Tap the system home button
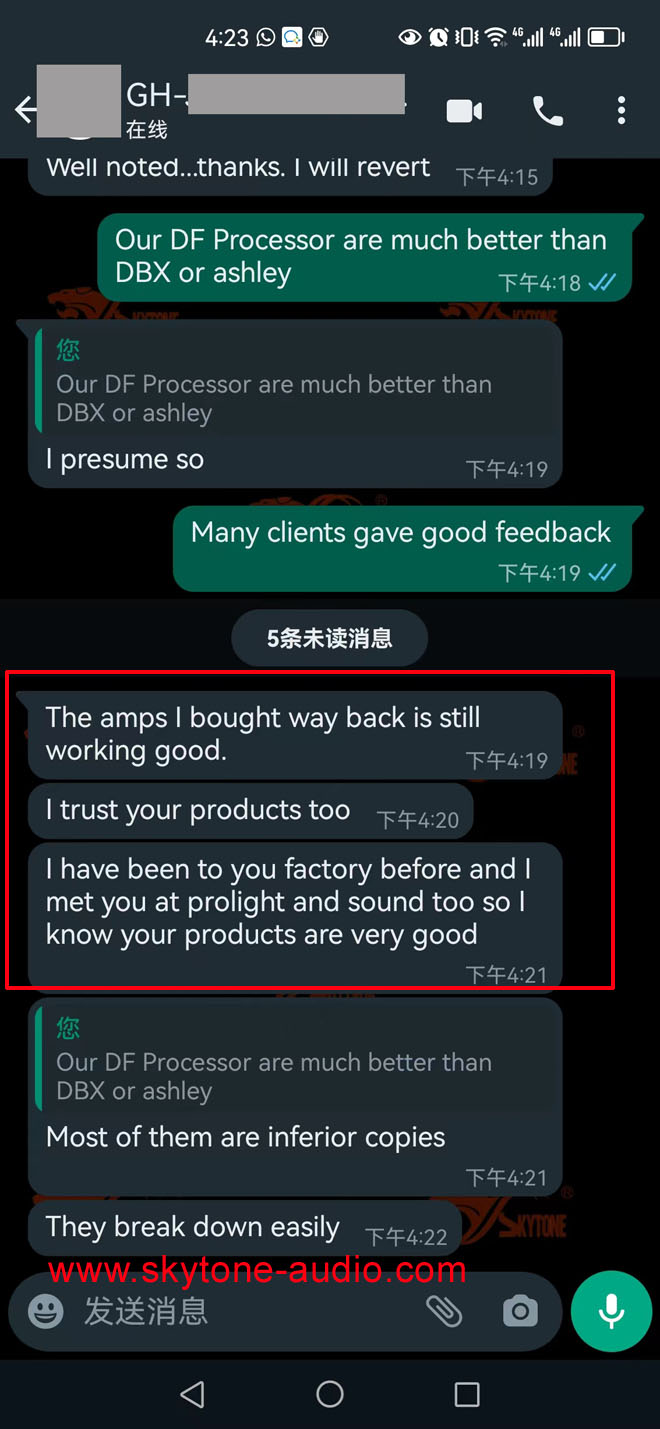This screenshot has width=660, height=1429. pos(330,1394)
